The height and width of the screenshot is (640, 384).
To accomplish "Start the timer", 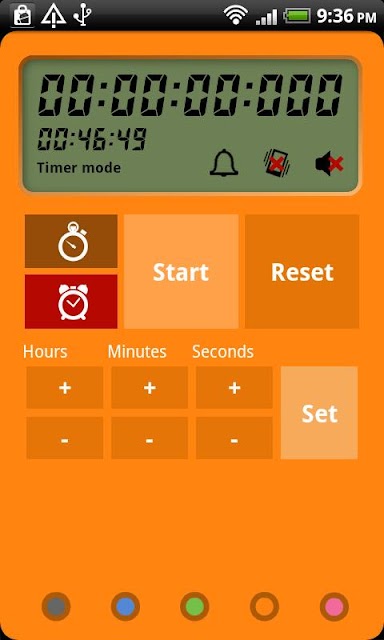I will [181, 271].
